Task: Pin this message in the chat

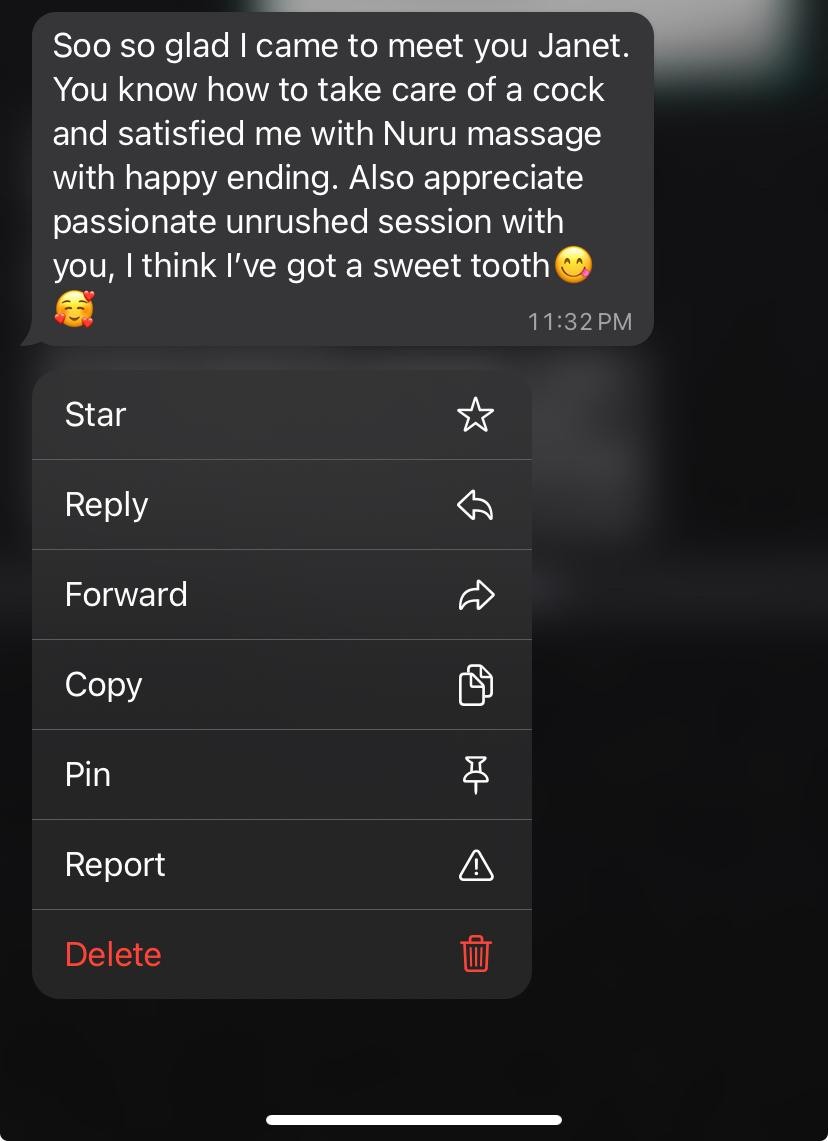Action: (281, 775)
